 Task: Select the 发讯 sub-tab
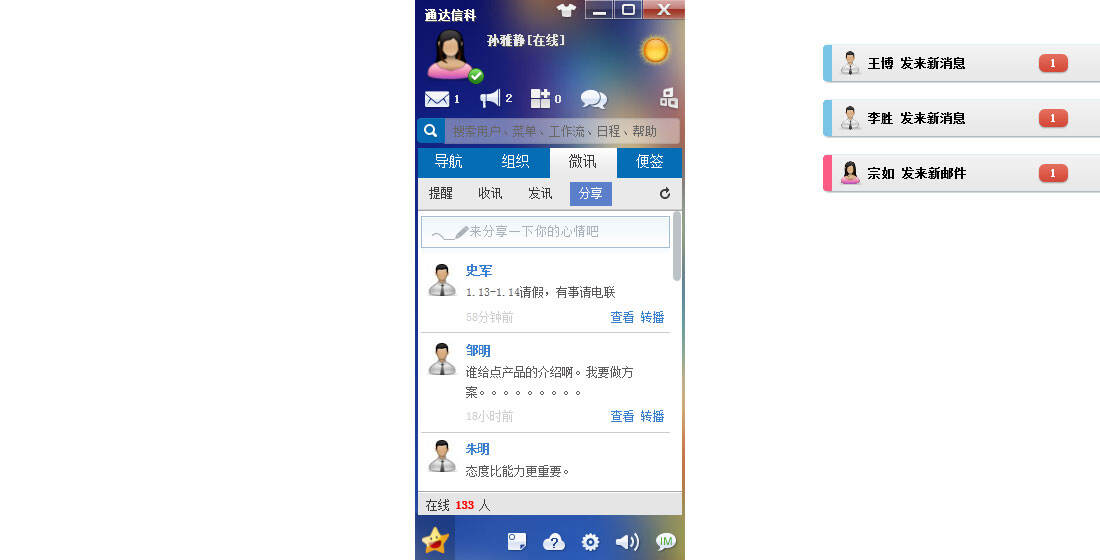(x=540, y=194)
